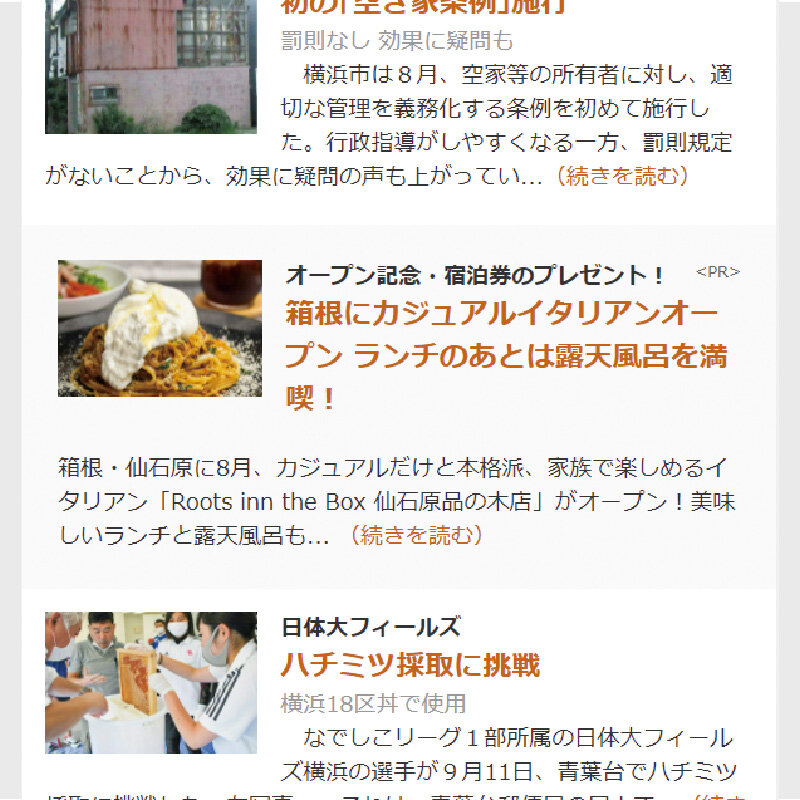This screenshot has width=800, height=800.
Task: Open the vacant house ordinance article photo
Action: coord(150,66)
